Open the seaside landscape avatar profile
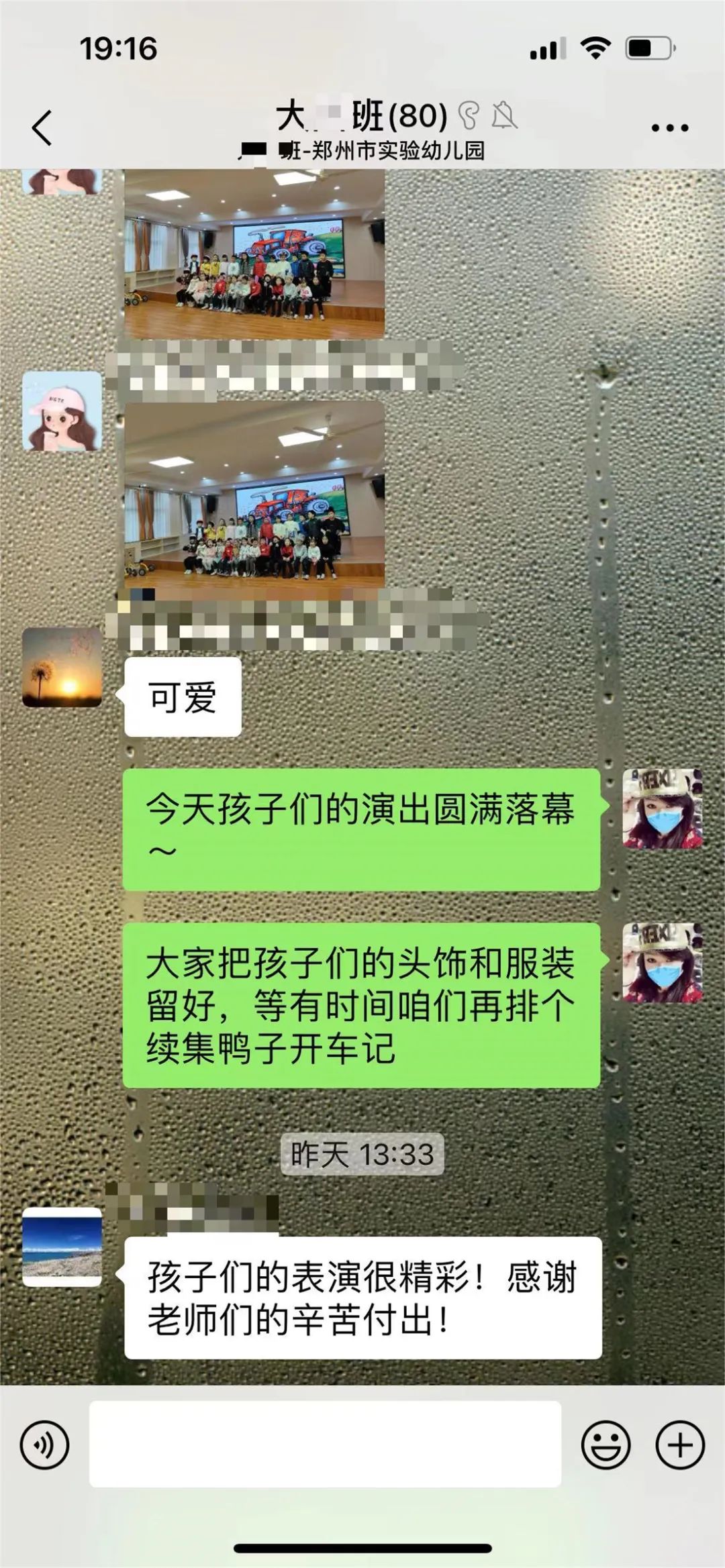Viewport: 725px width, 1568px height. (x=62, y=1247)
